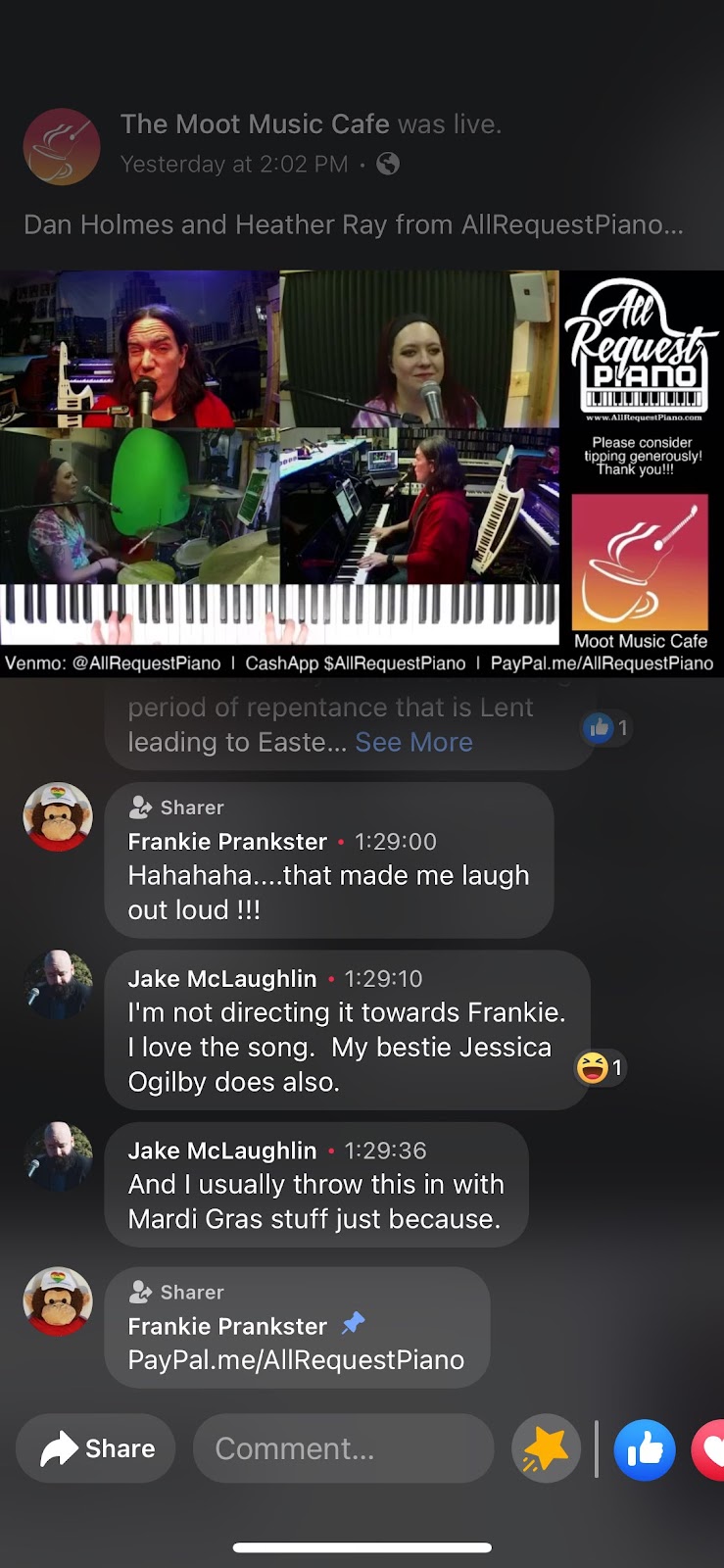Send a heart reaction
724x1568 pixels.
[709, 1449]
